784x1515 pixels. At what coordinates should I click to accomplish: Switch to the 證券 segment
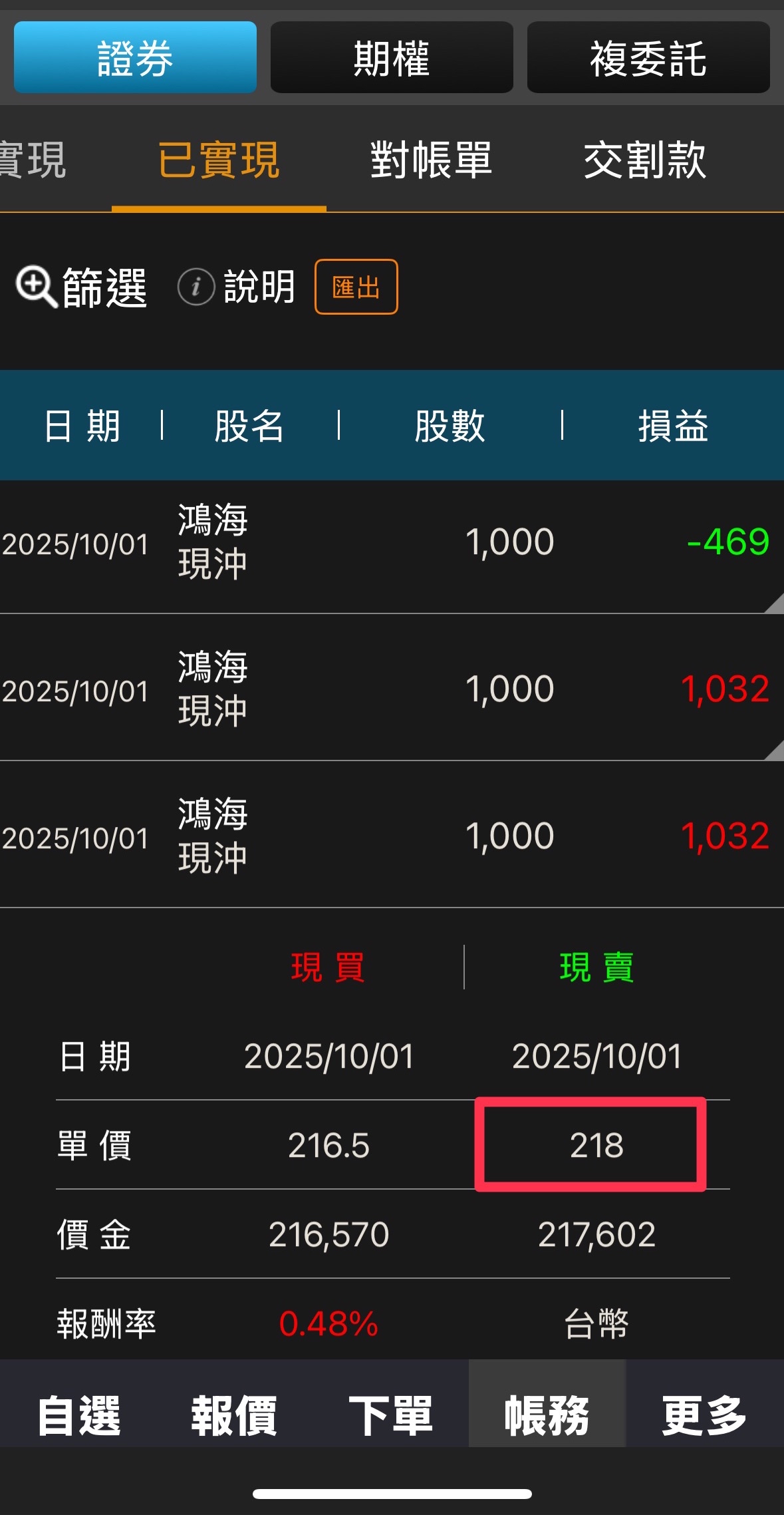(135, 57)
